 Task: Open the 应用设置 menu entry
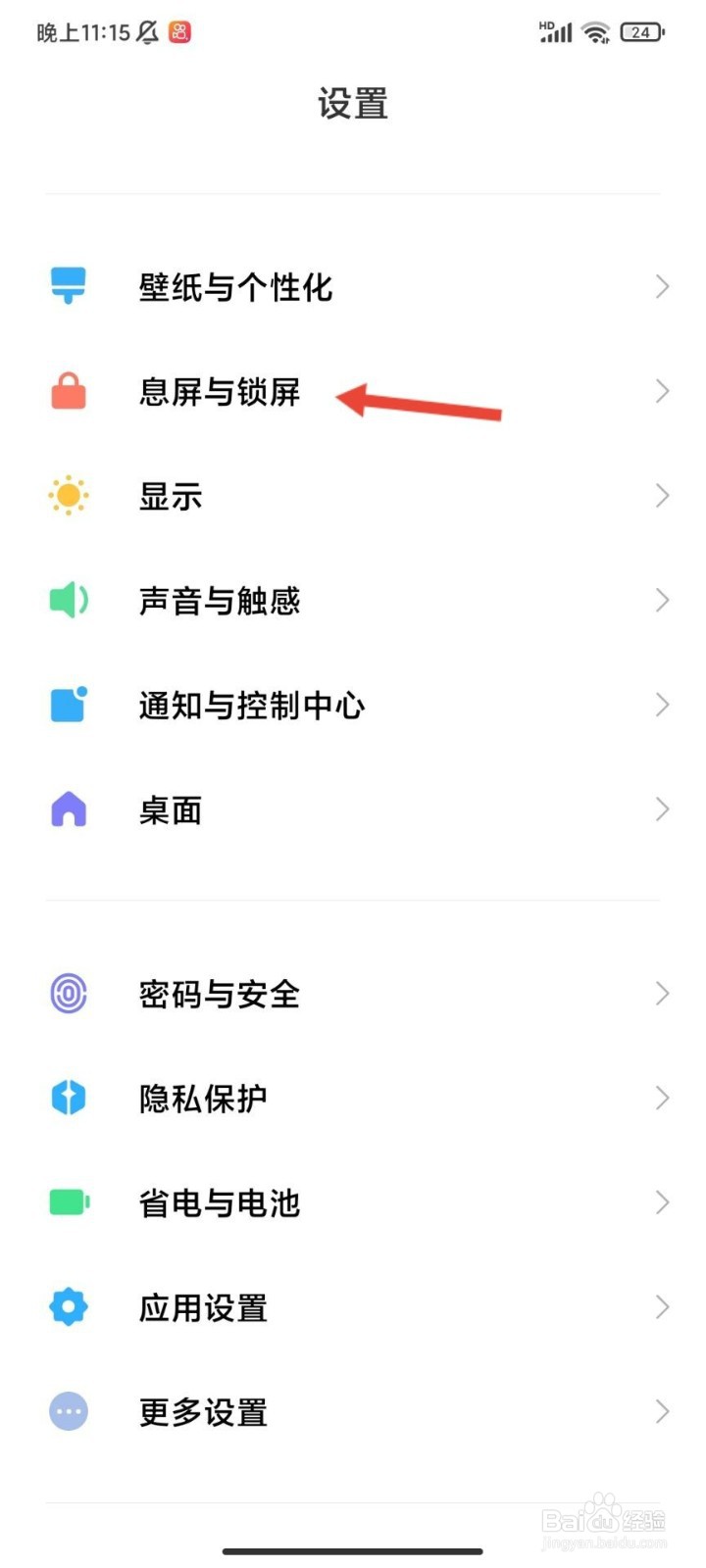(201, 1307)
